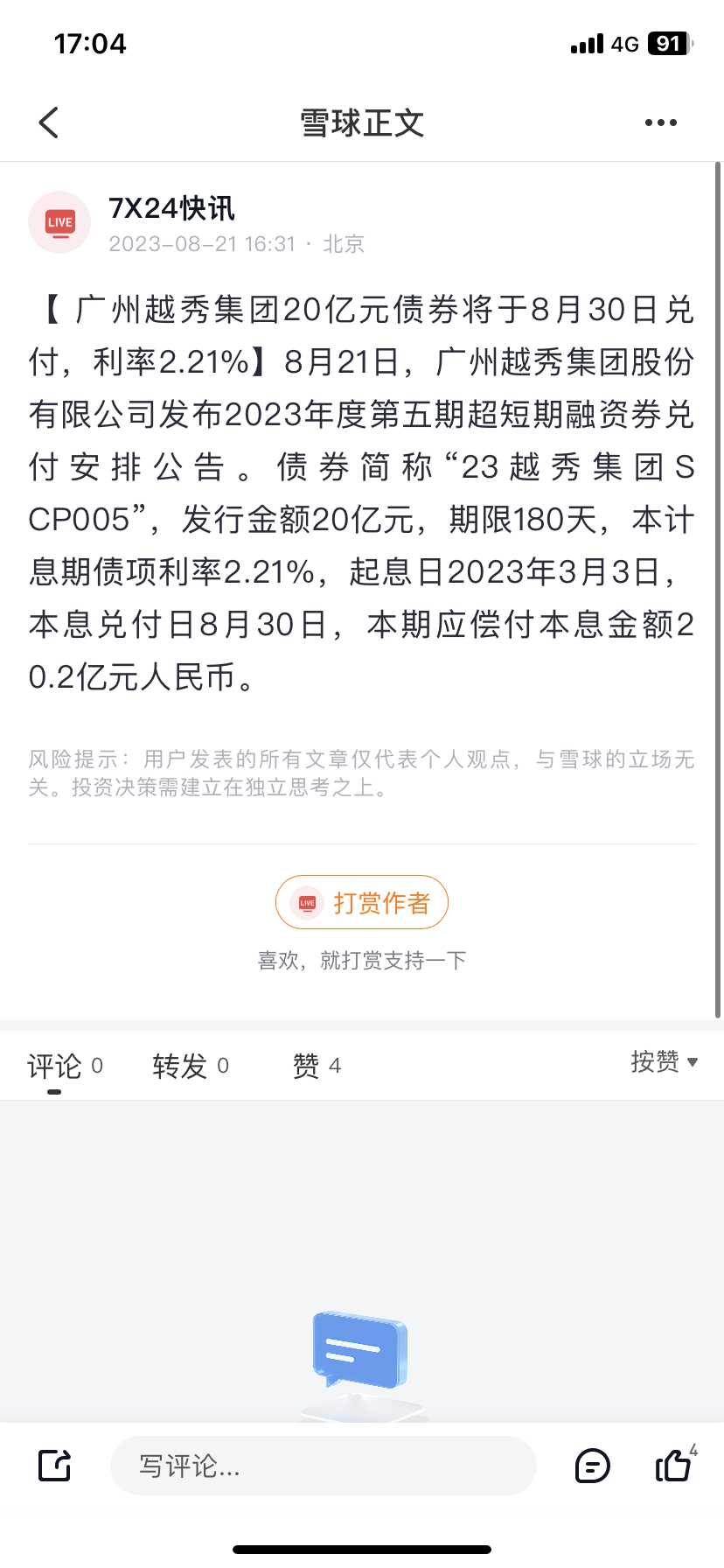
Task: Expand the 按赞 sort dropdown
Action: coord(664,1062)
